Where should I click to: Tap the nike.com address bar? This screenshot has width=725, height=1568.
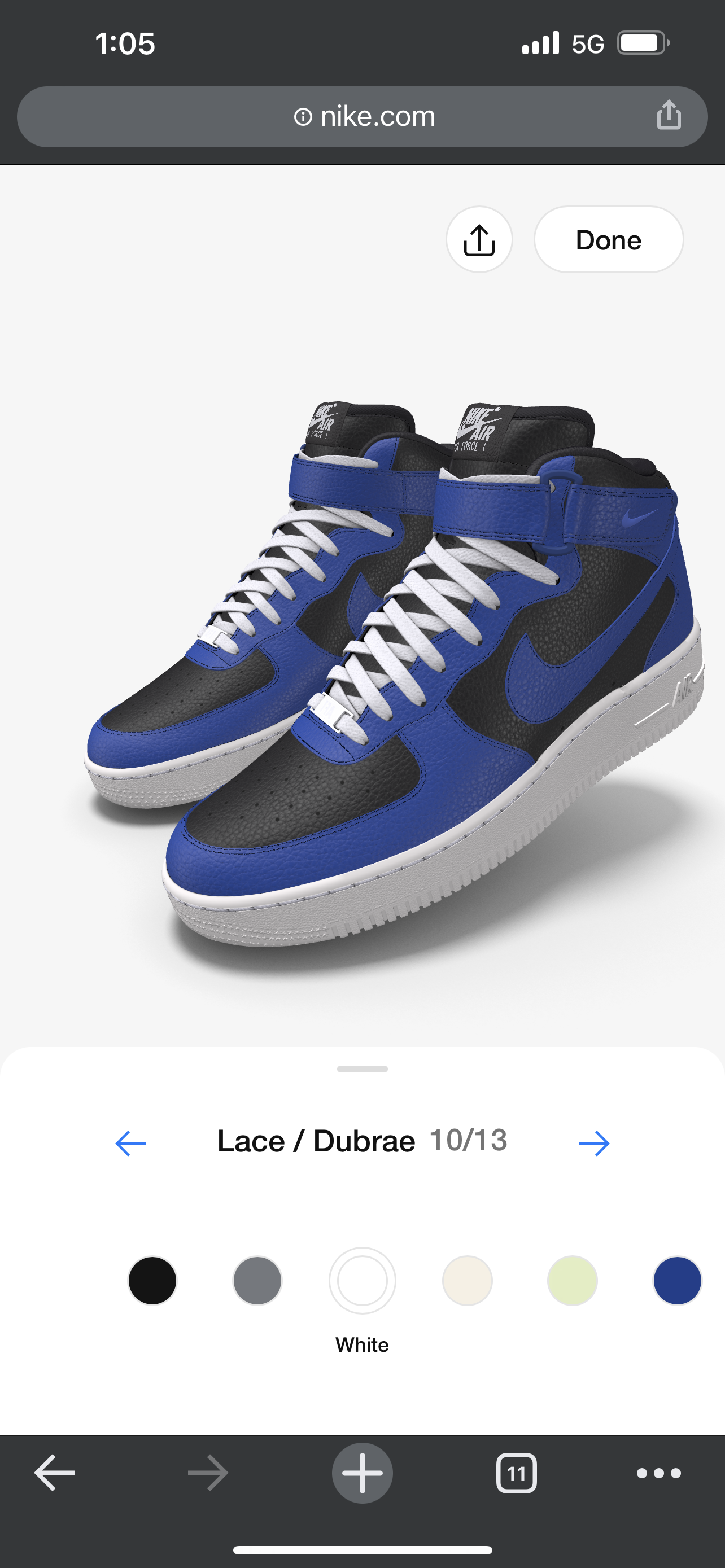tap(364, 116)
